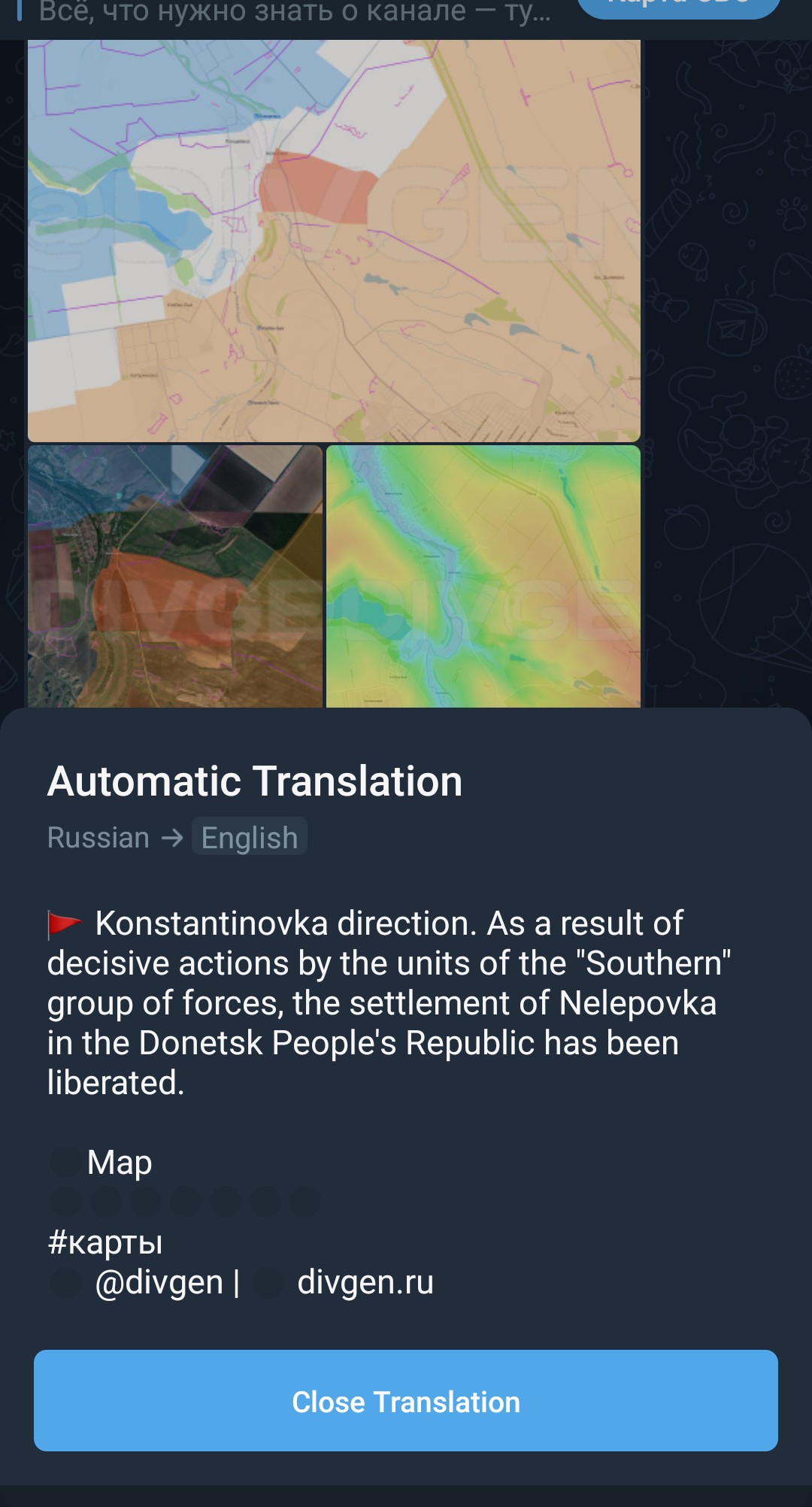Screen dimensions: 812x1507
Task: Open the Map link in translation
Action: (x=120, y=1163)
